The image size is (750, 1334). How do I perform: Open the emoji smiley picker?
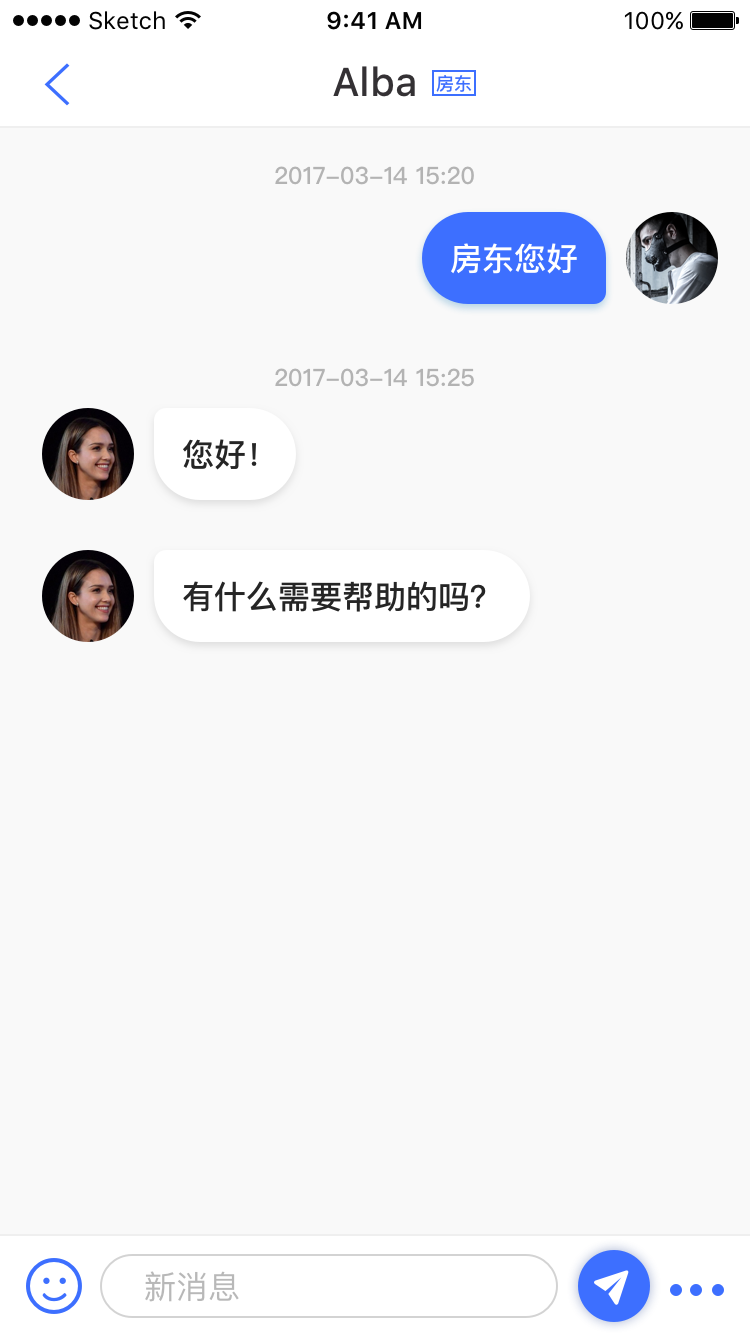[x=54, y=1286]
